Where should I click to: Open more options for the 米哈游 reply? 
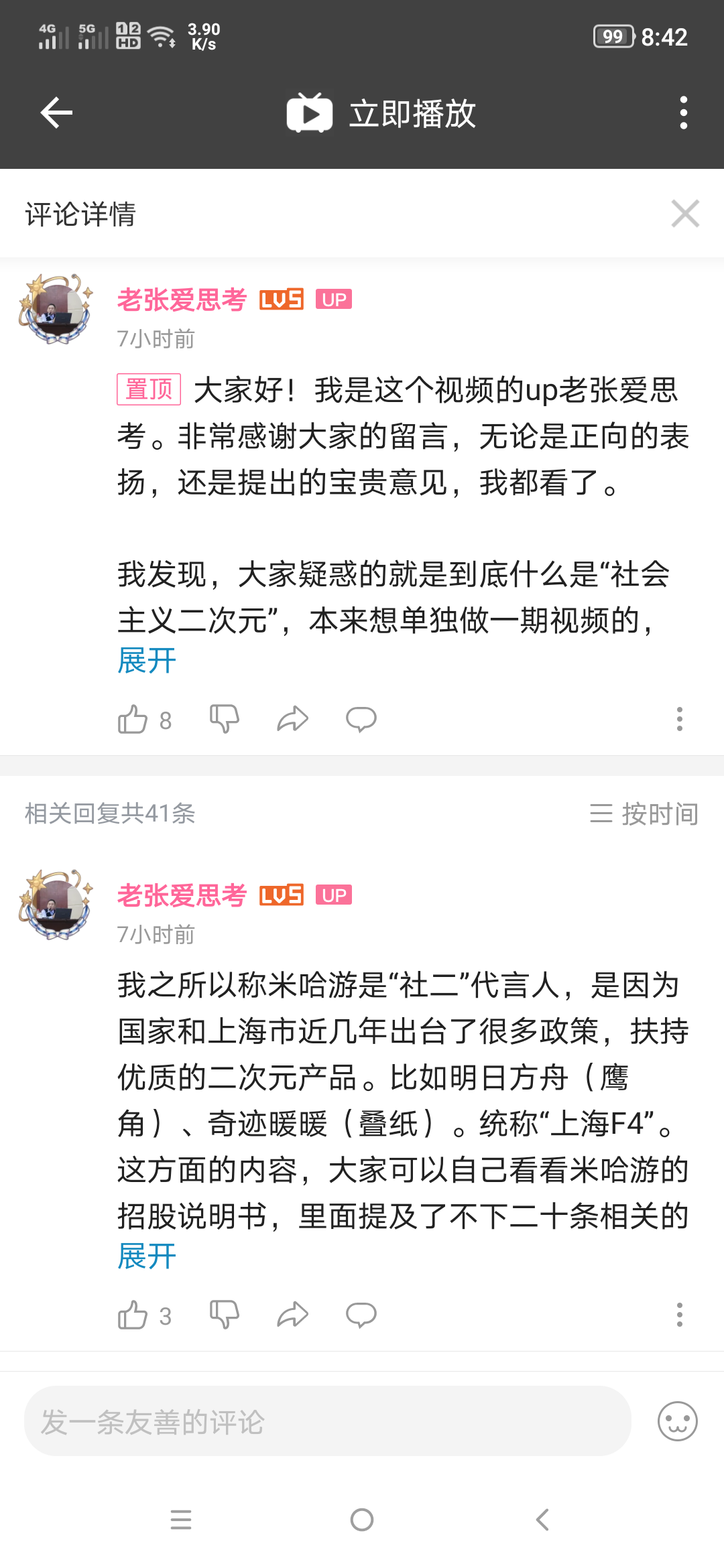click(679, 1315)
